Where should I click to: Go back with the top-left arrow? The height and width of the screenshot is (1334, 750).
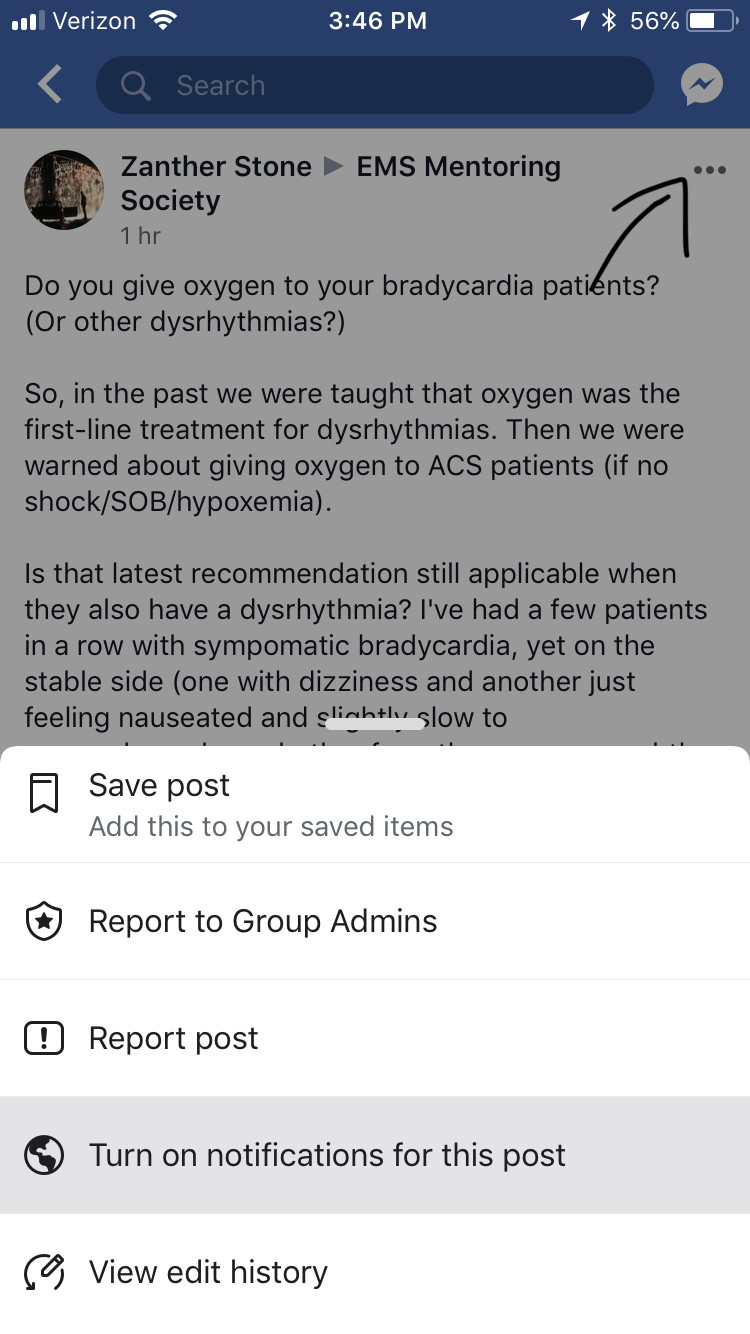[x=49, y=85]
